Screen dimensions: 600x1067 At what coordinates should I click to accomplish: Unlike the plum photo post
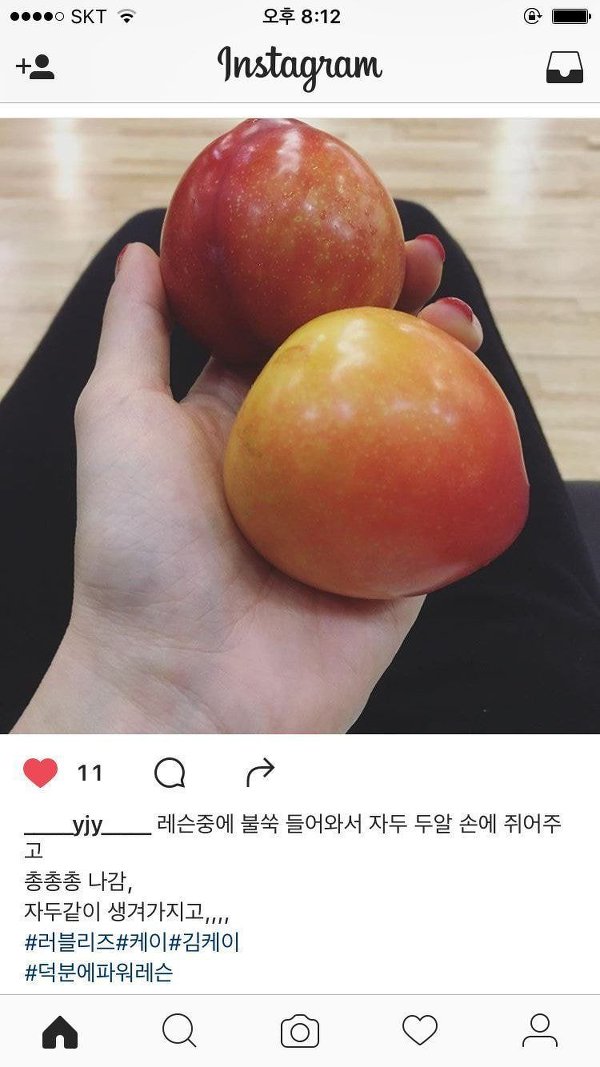[40, 773]
